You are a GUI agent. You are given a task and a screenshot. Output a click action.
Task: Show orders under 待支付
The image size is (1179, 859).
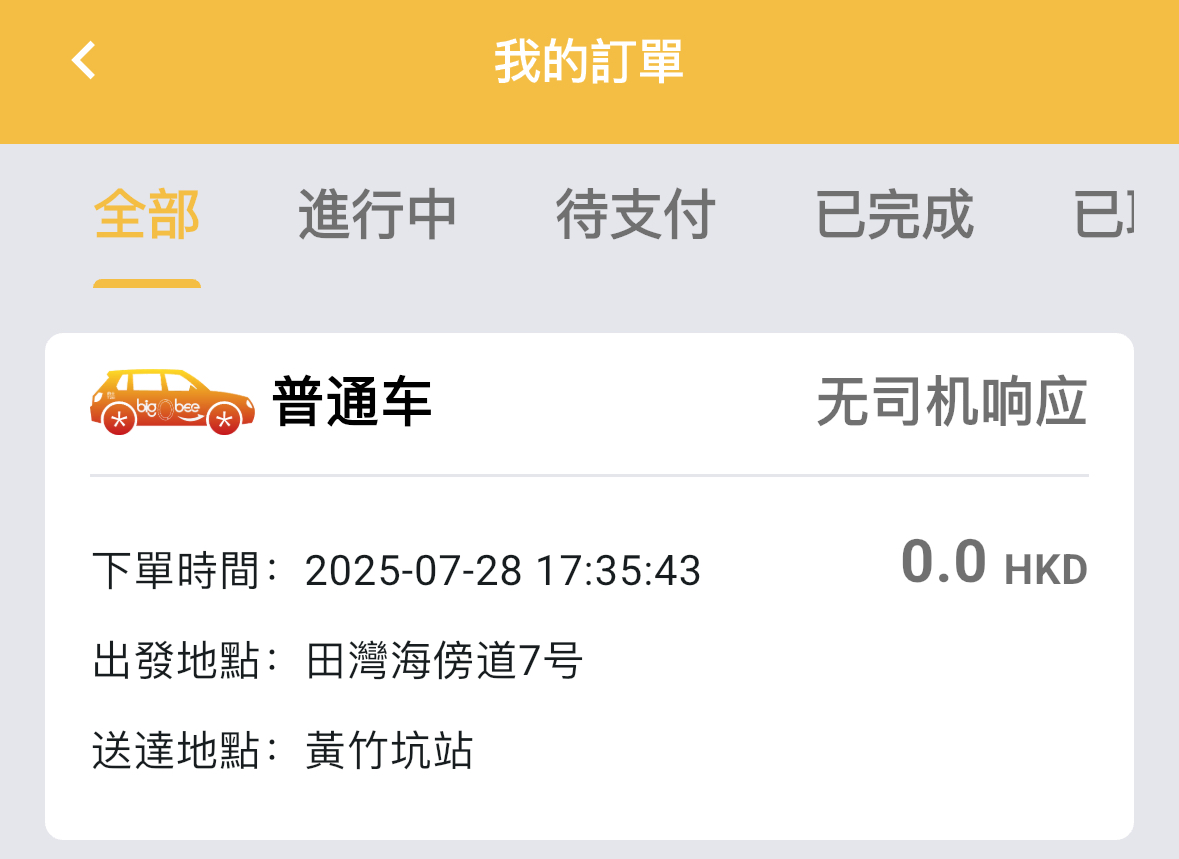pyautogui.click(x=635, y=215)
